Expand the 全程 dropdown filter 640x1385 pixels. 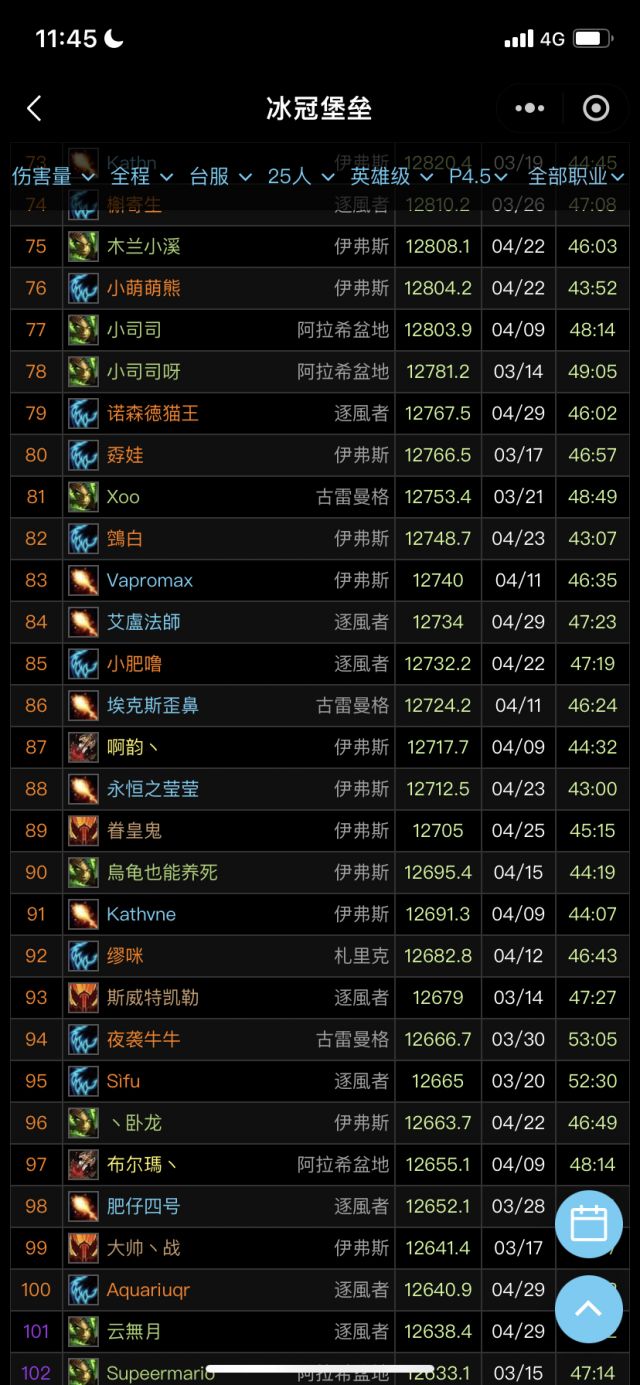click(x=141, y=176)
